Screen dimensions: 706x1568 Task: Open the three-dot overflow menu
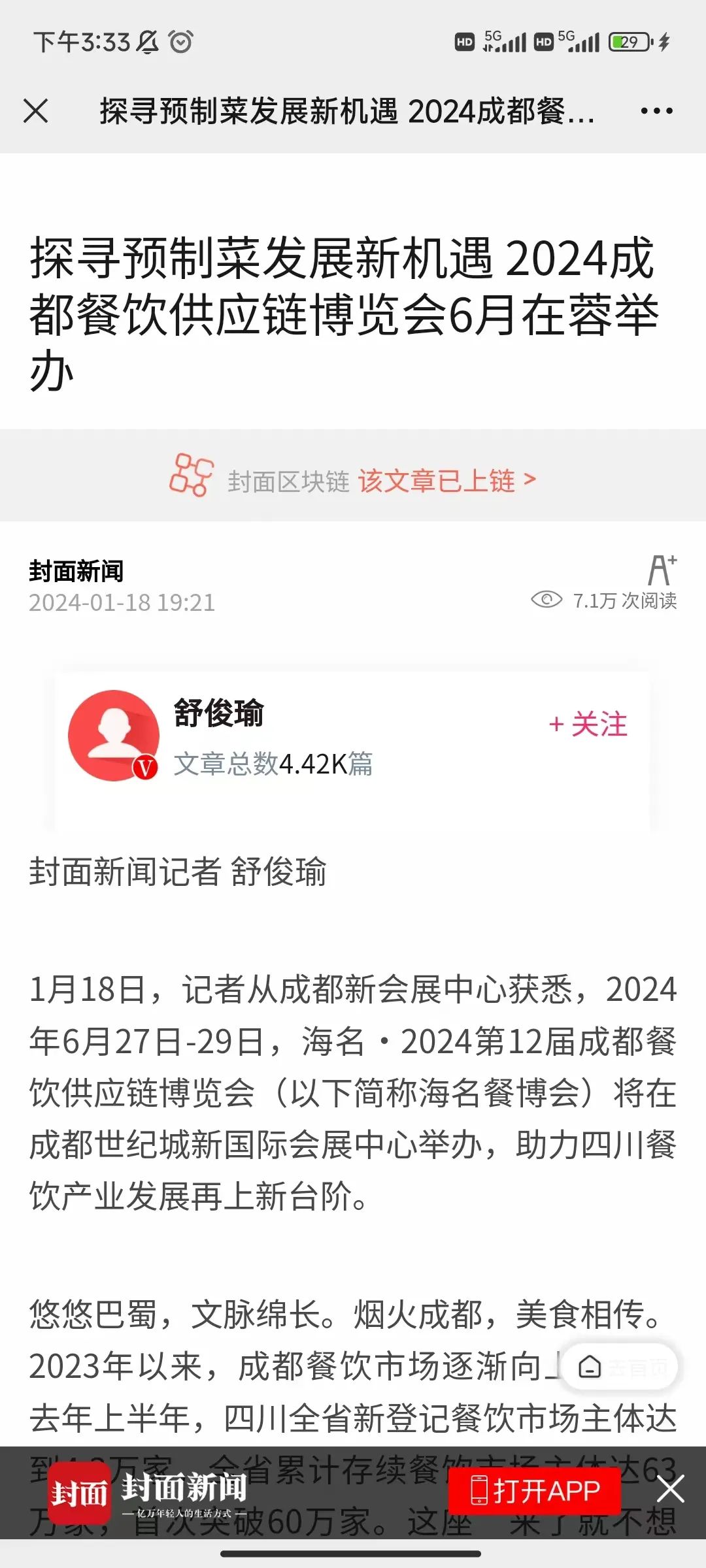coord(656,111)
